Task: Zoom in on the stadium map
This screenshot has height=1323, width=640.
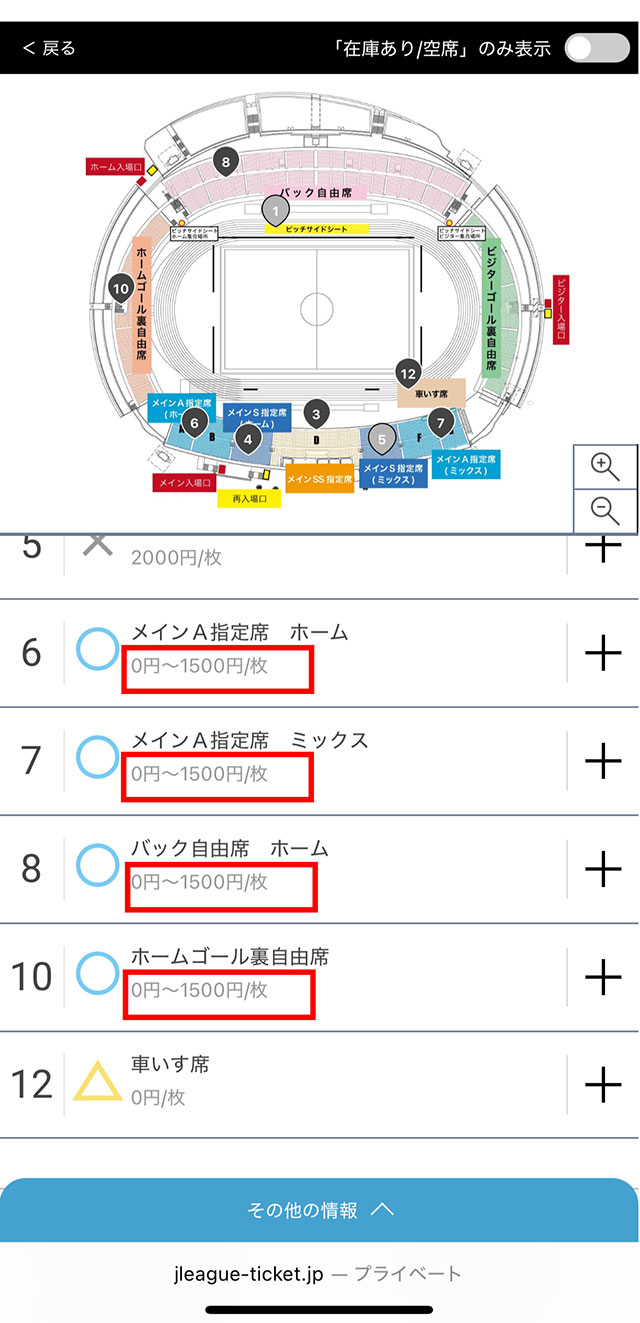Action: pyautogui.click(x=605, y=467)
